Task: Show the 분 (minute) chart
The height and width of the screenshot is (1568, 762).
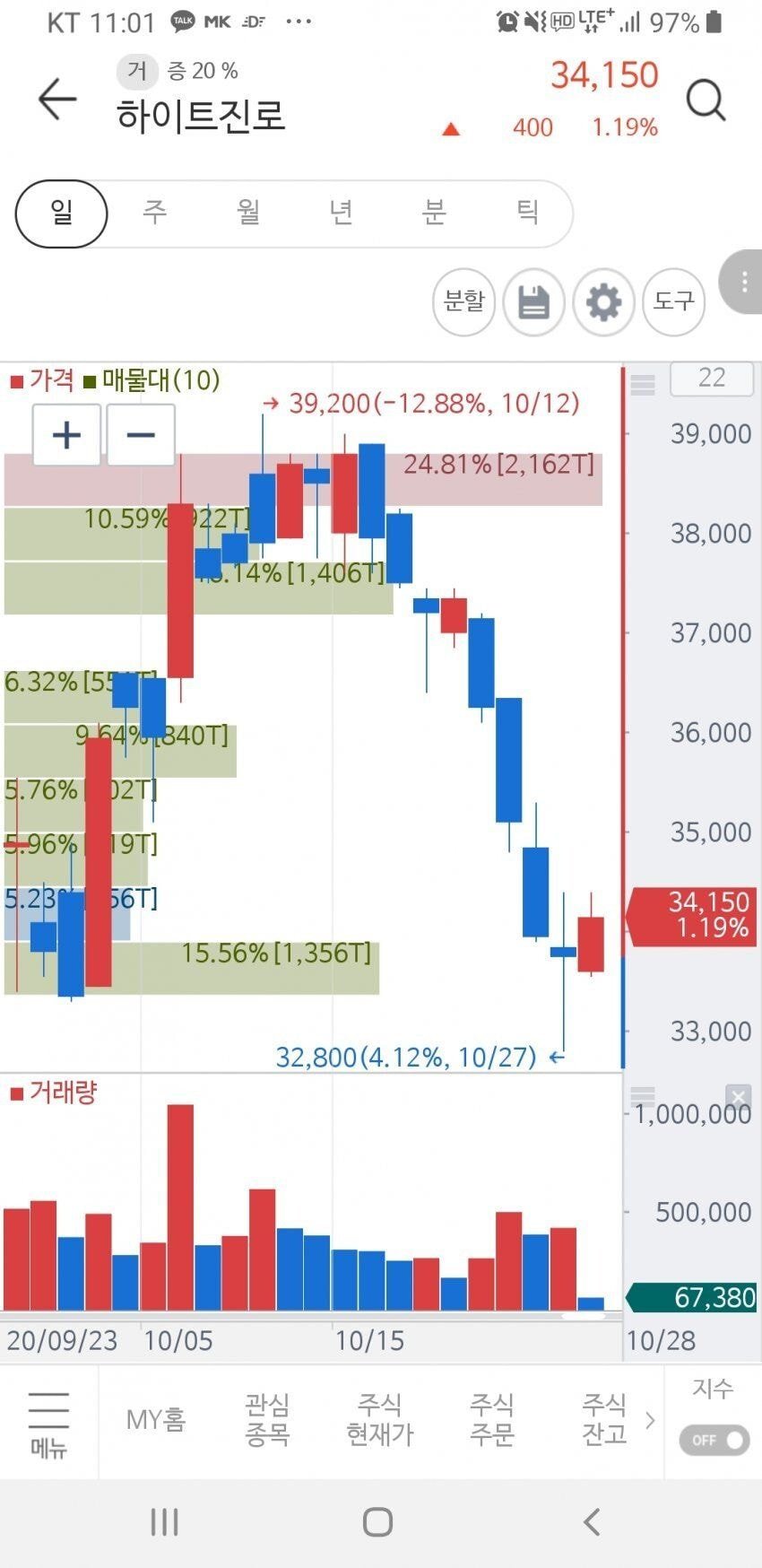Action: click(434, 213)
